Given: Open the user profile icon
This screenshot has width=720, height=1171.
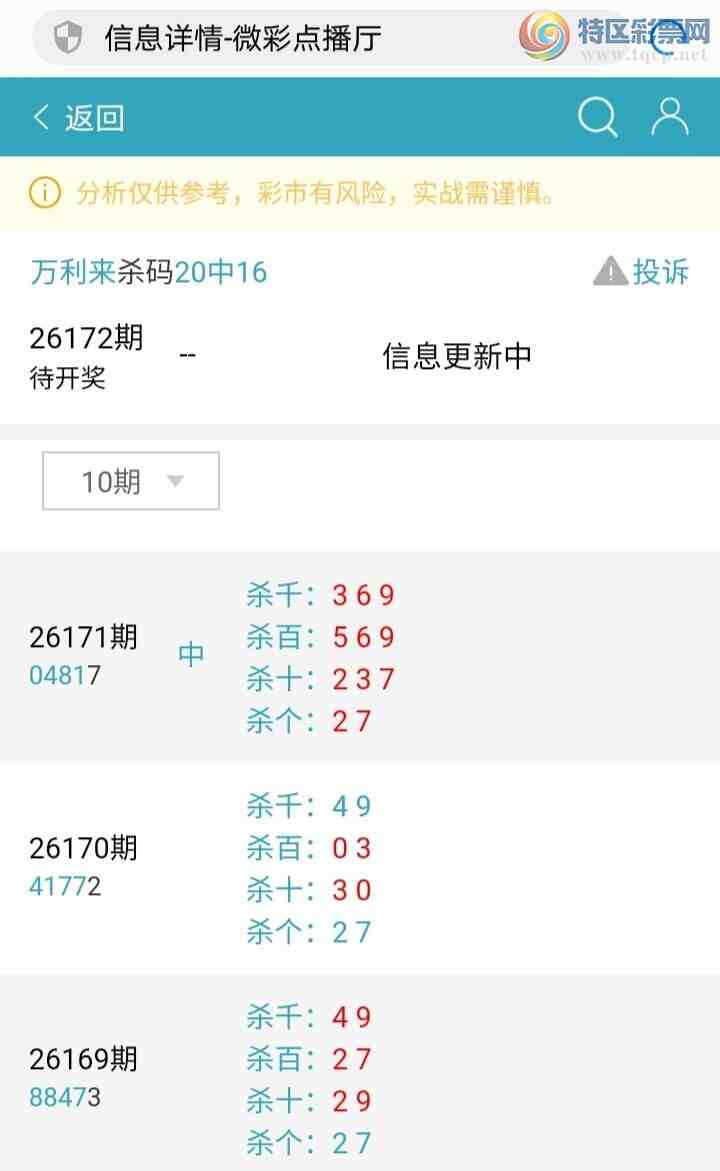Looking at the screenshot, I should point(669,117).
